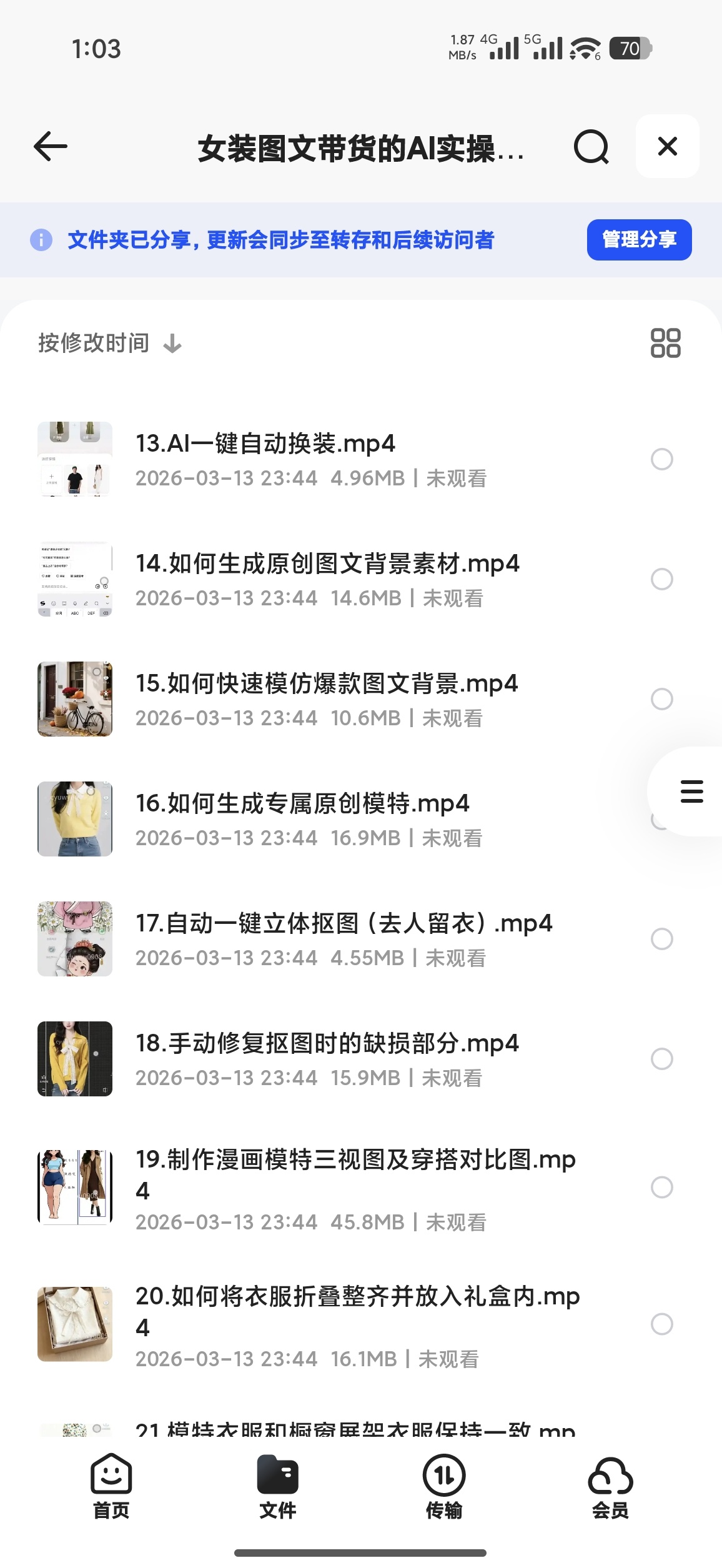Select the checkbox for 14.如何生成原创图文背景素材.mp4

point(661,579)
